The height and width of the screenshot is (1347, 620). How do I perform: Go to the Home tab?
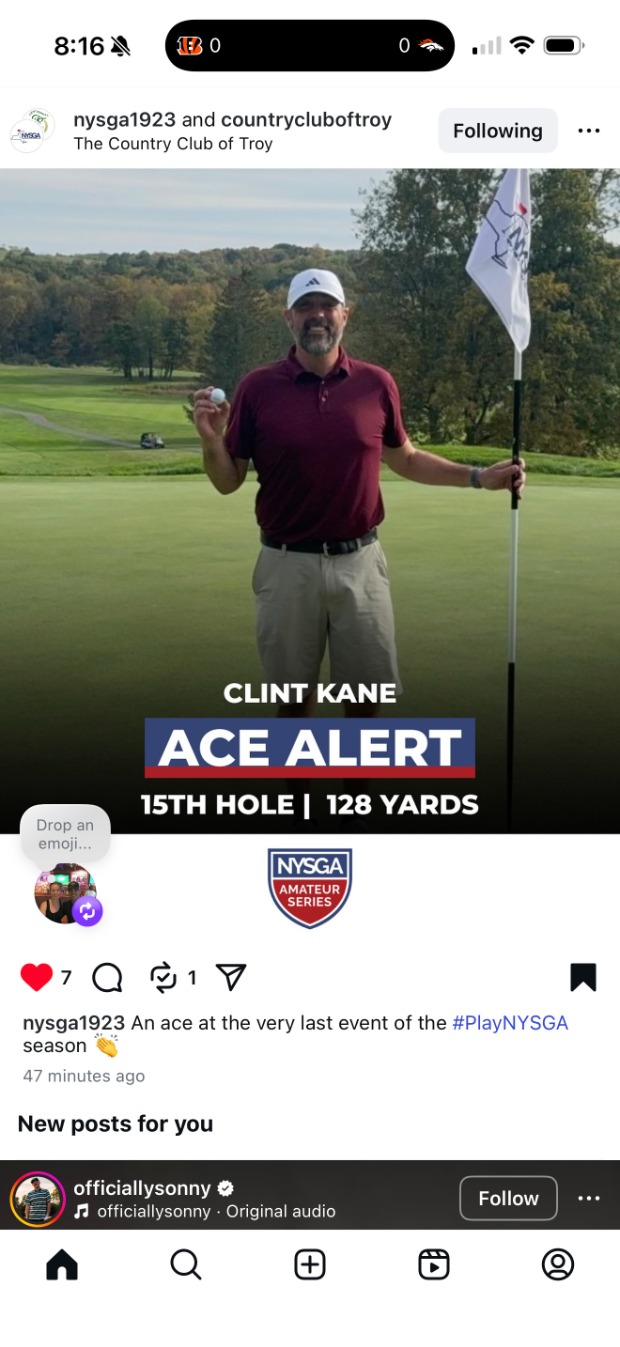[x=62, y=1265]
